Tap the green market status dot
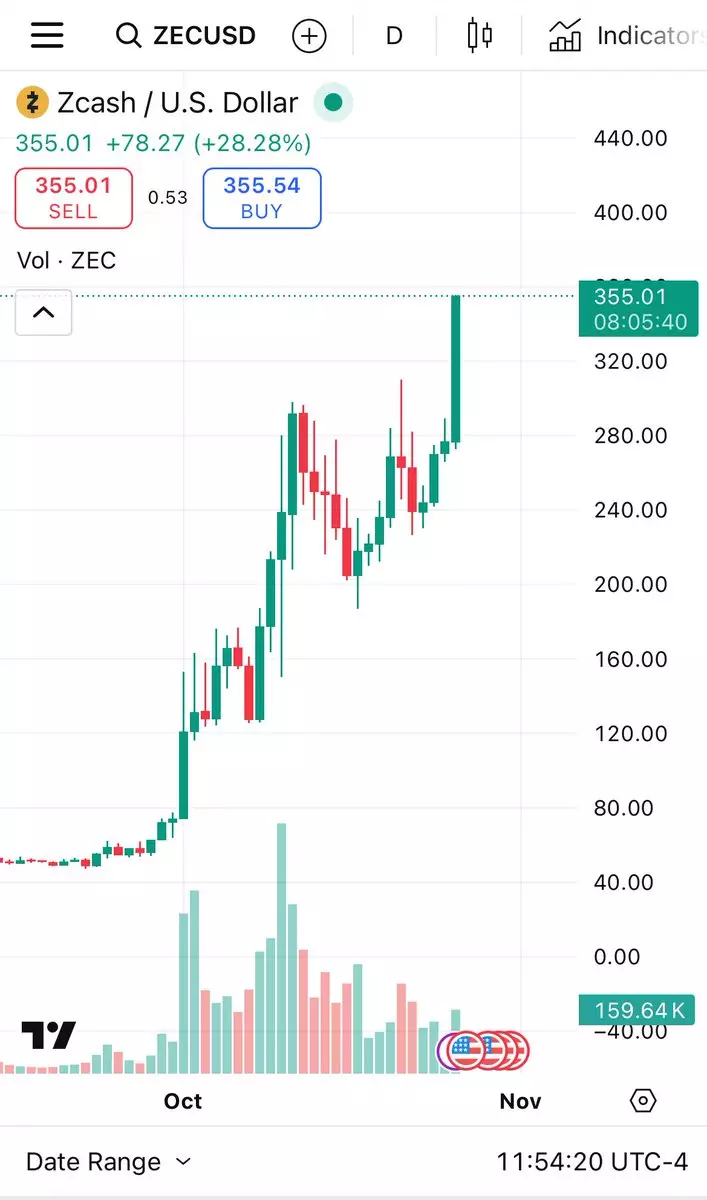 click(x=333, y=103)
